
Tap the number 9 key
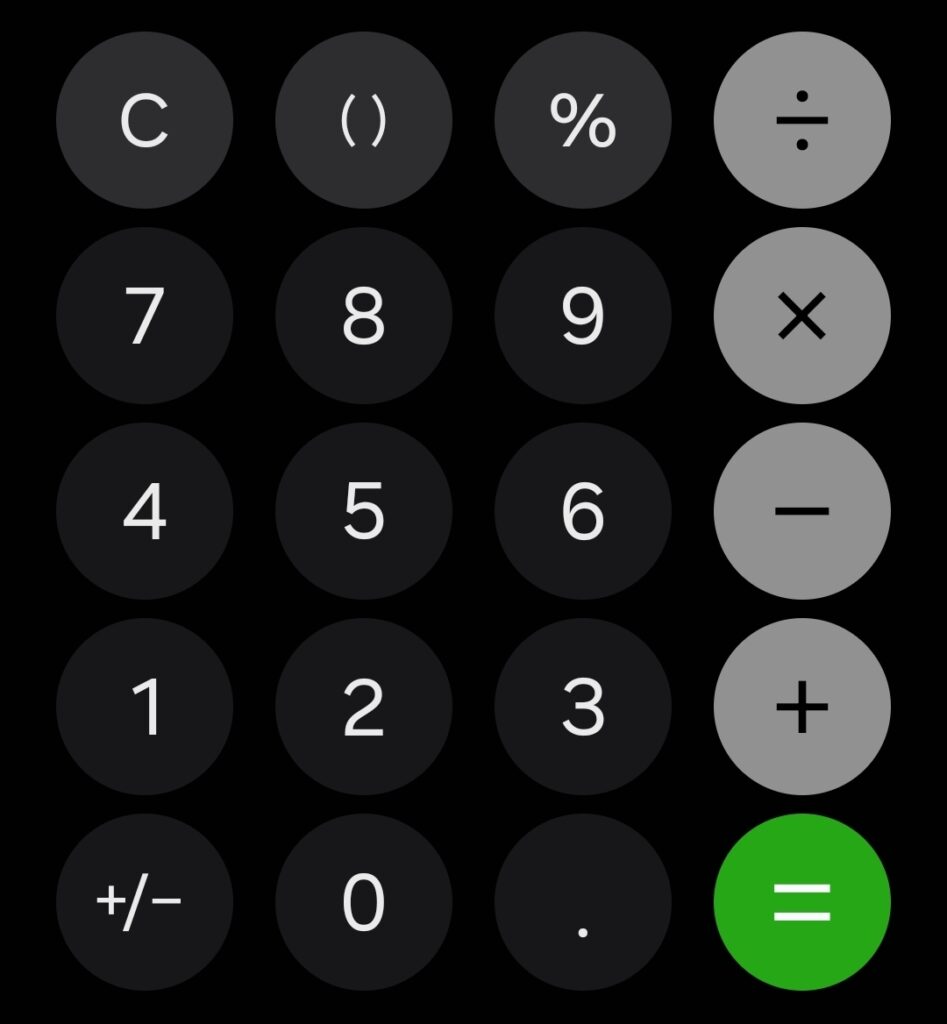[x=583, y=315]
